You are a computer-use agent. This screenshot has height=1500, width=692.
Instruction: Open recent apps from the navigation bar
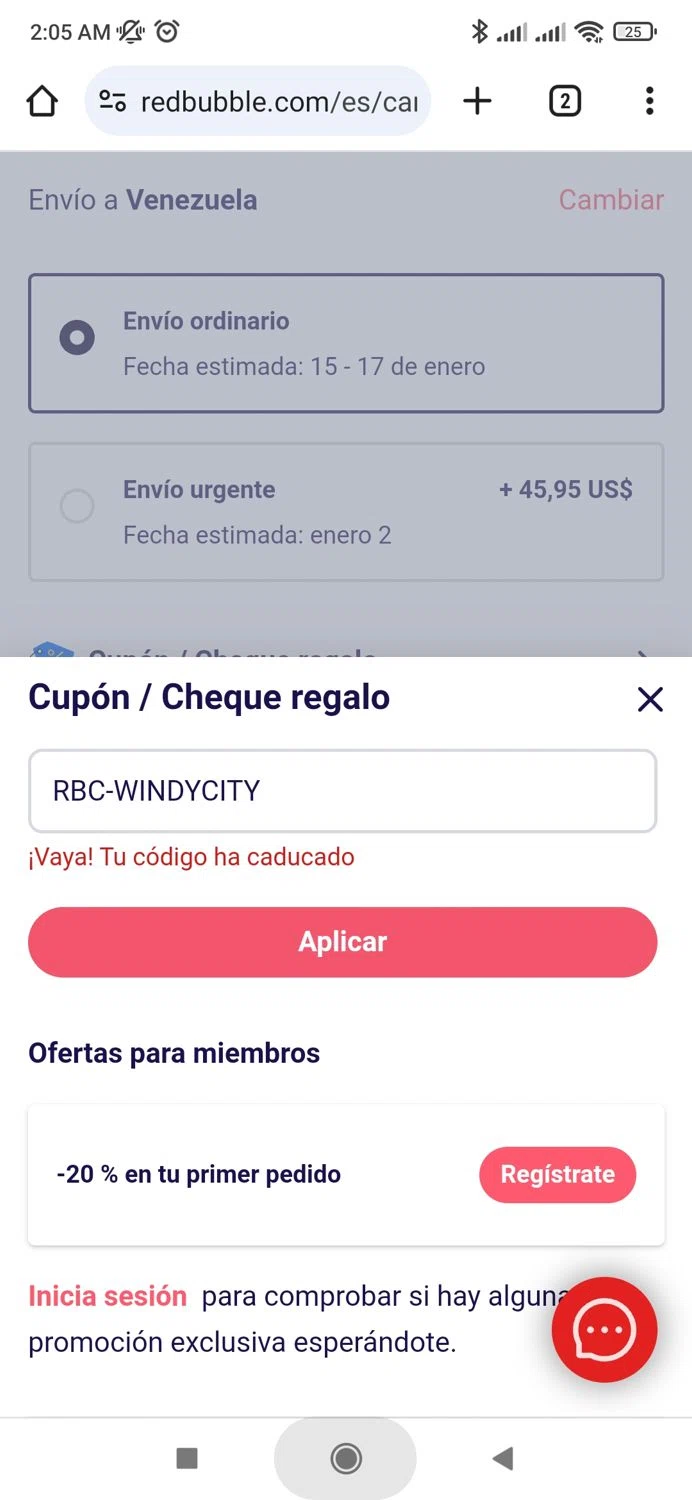pyautogui.click(x=187, y=1459)
